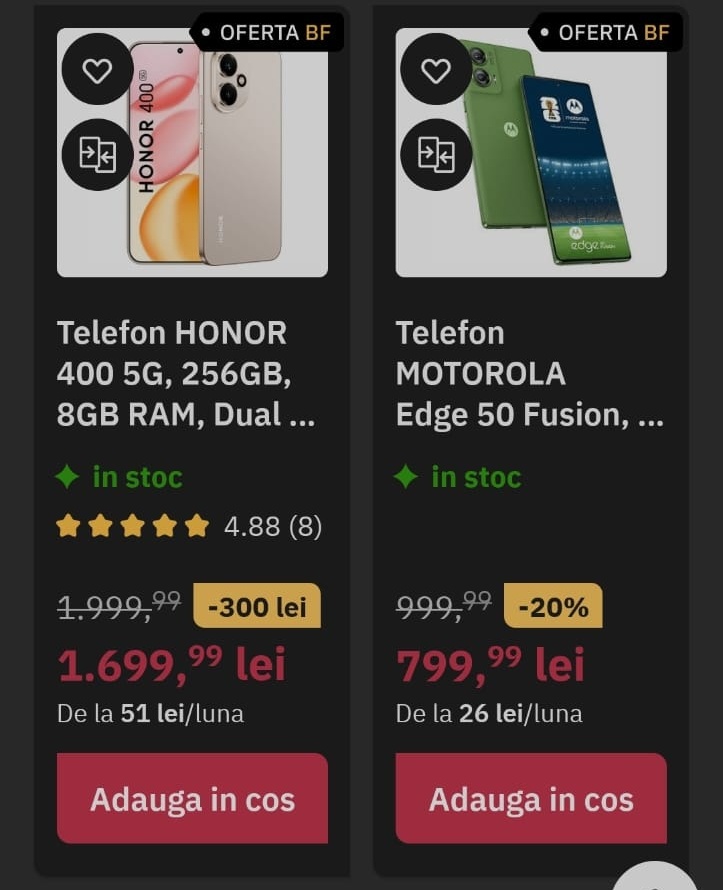Viewport: 723px width, 890px height.
Task: Add MOTOROLA Edge 50 Fusion to cart
Action: point(531,798)
